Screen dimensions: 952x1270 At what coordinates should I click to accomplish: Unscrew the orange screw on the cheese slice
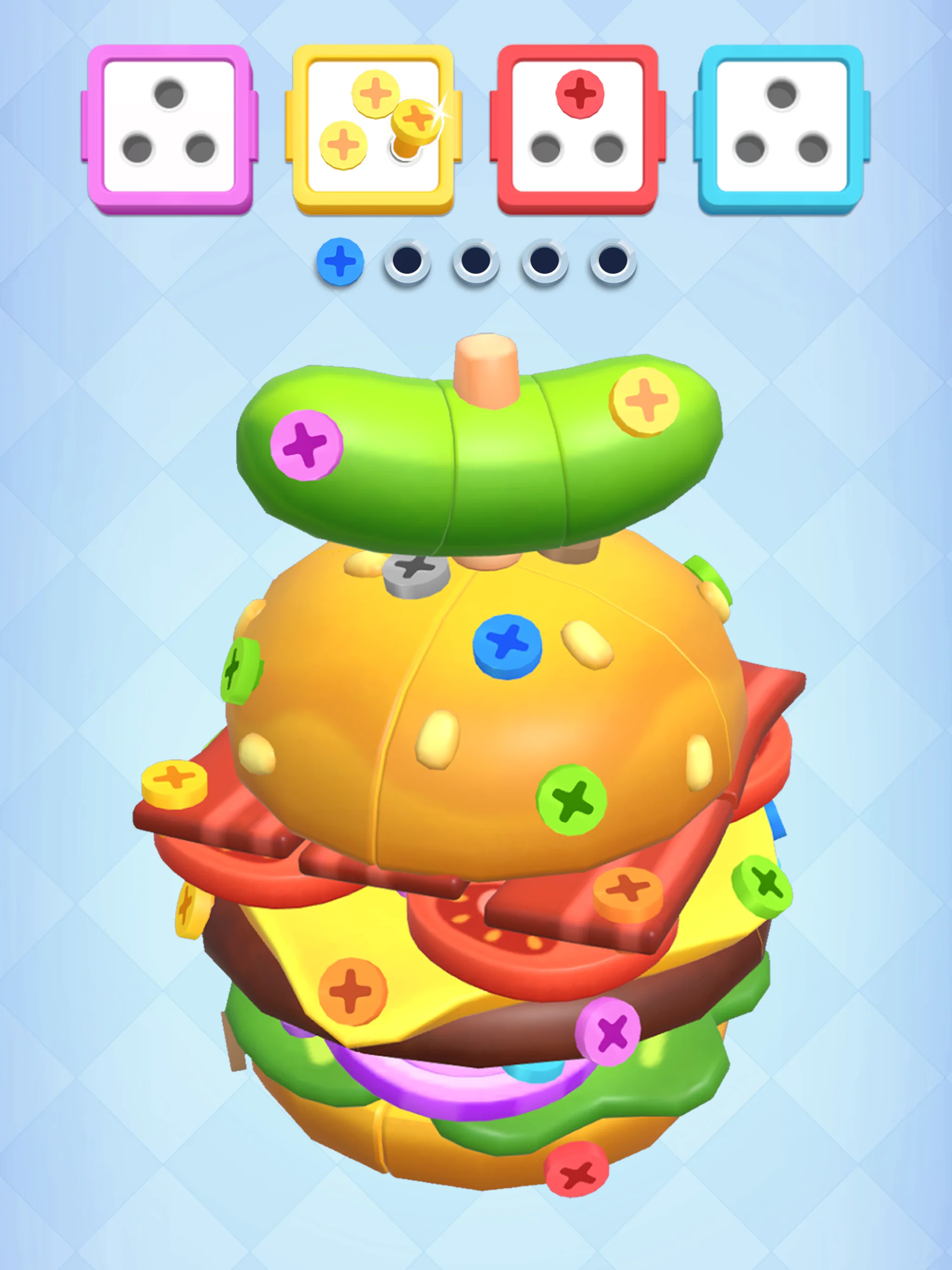(352, 992)
